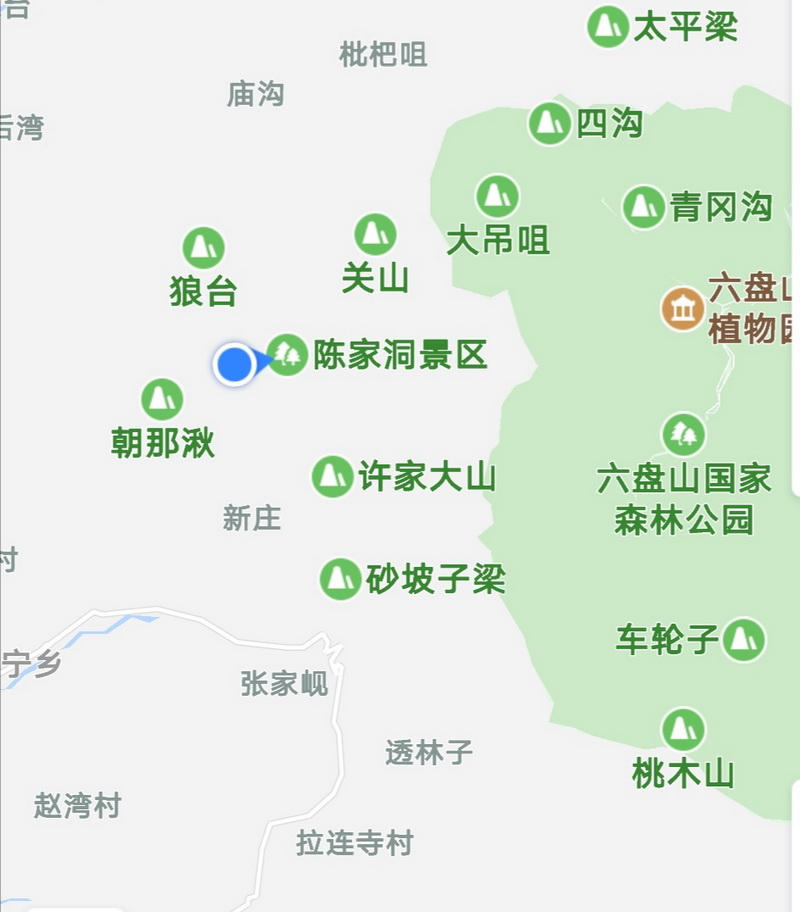This screenshot has height=912, width=800.
Task: Select the 朝那湫 marker
Action: pos(162,399)
